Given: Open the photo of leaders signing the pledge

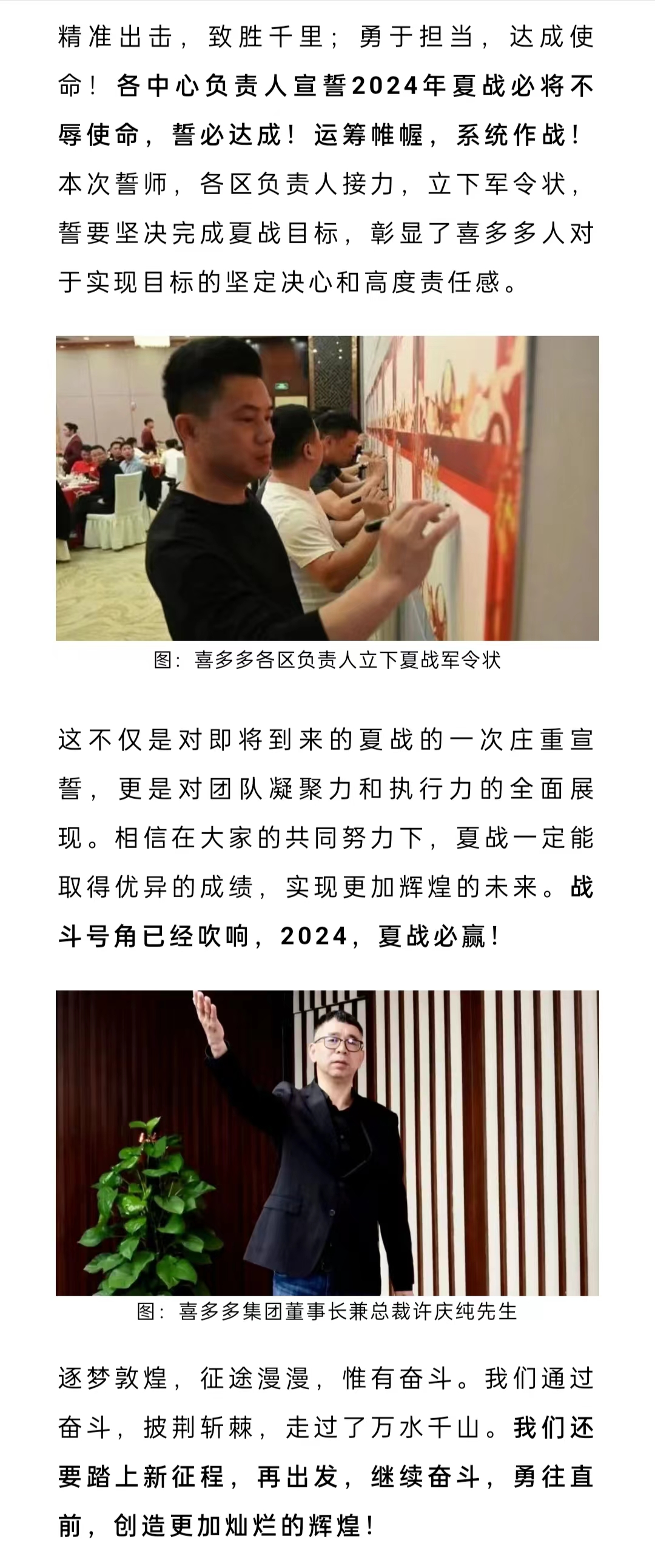Looking at the screenshot, I should [327, 488].
